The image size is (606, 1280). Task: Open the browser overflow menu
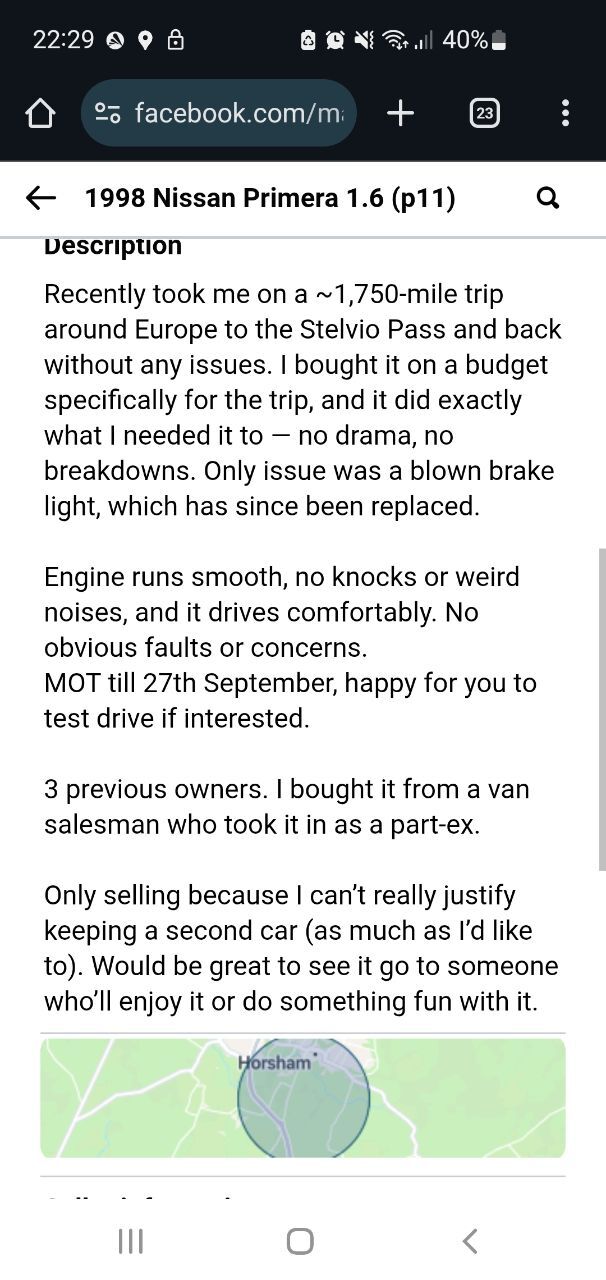click(x=566, y=113)
